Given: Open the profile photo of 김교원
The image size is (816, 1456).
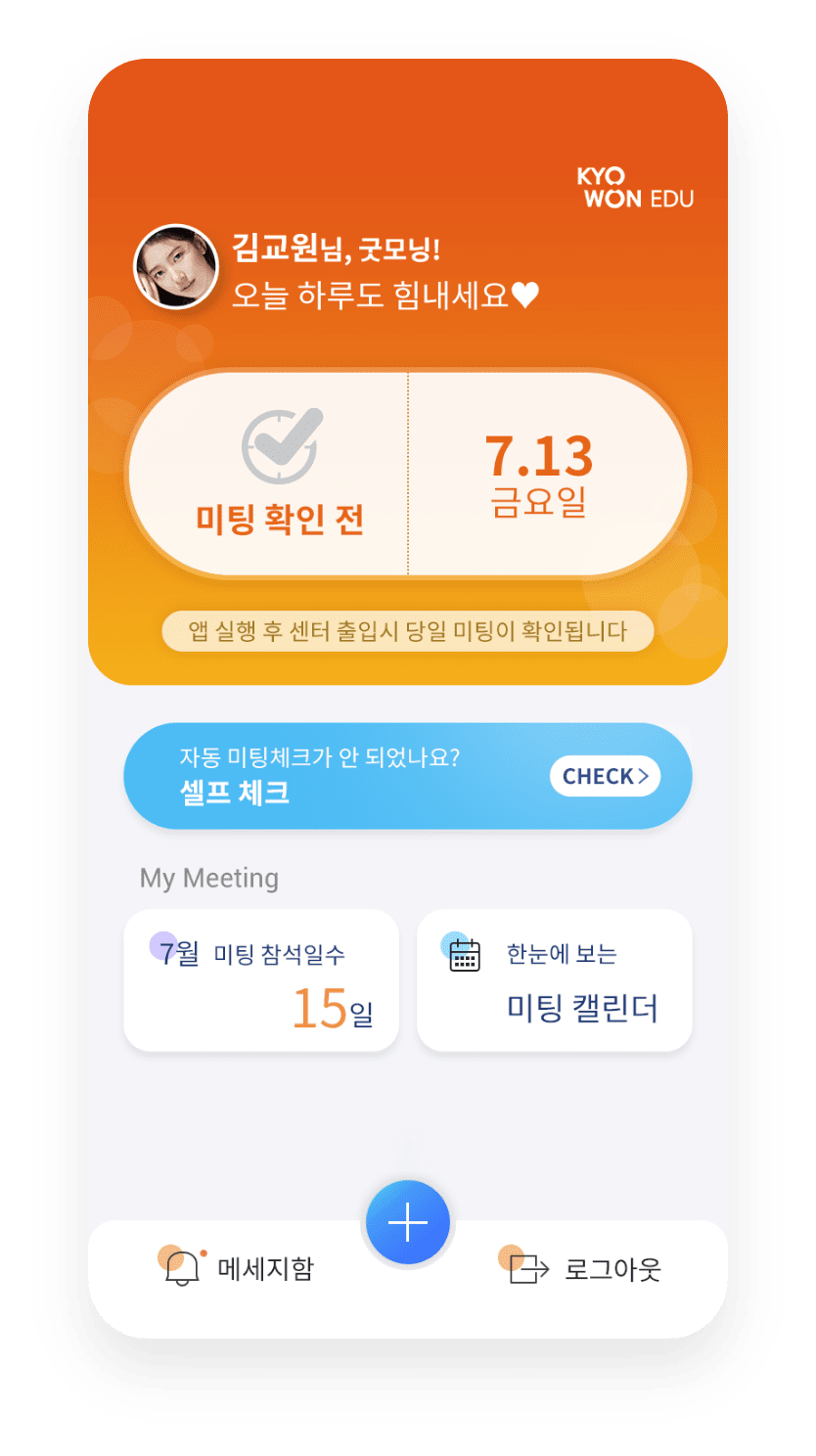Looking at the screenshot, I should (x=175, y=267).
